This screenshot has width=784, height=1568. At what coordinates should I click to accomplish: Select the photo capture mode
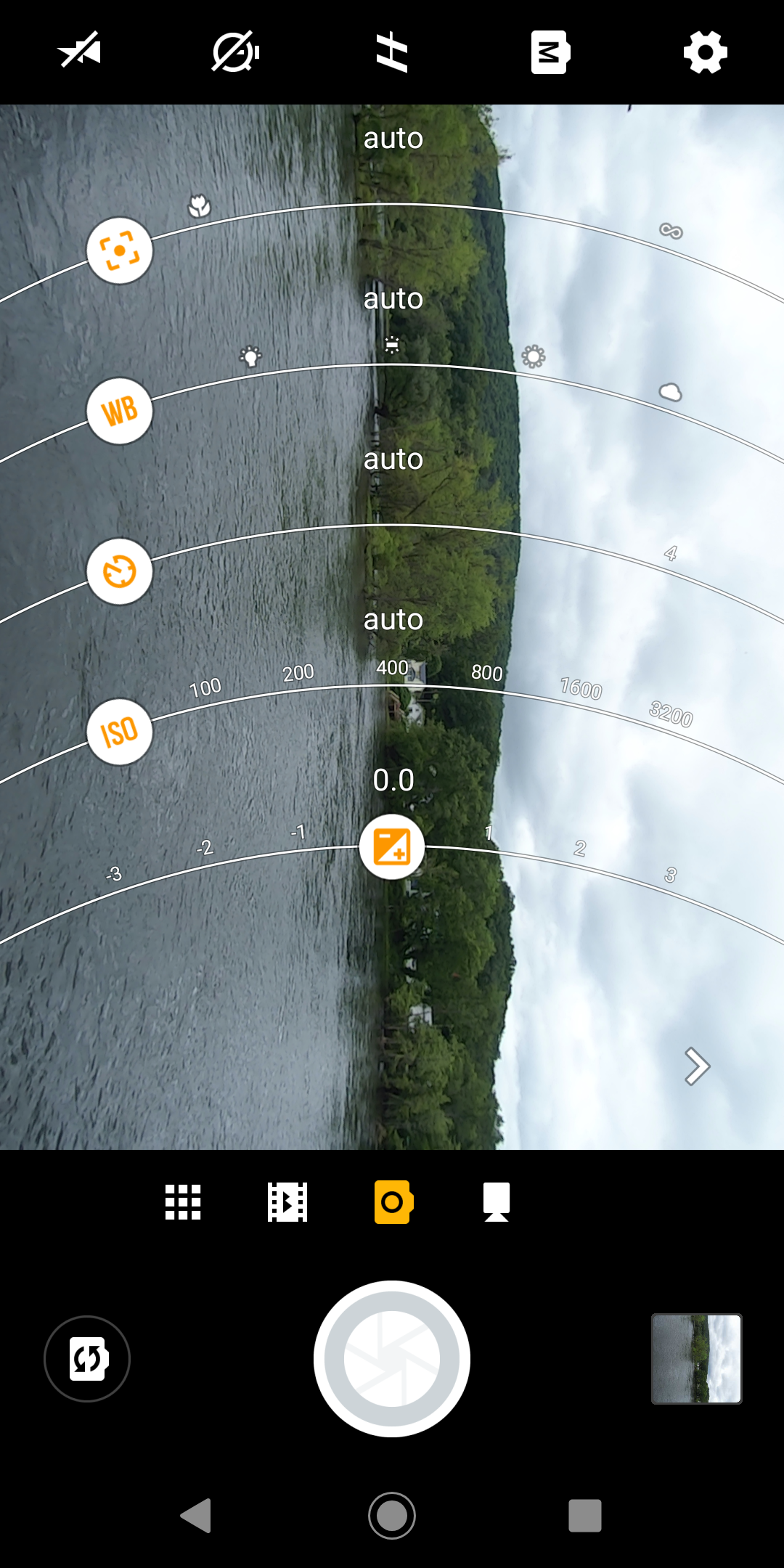[393, 1202]
